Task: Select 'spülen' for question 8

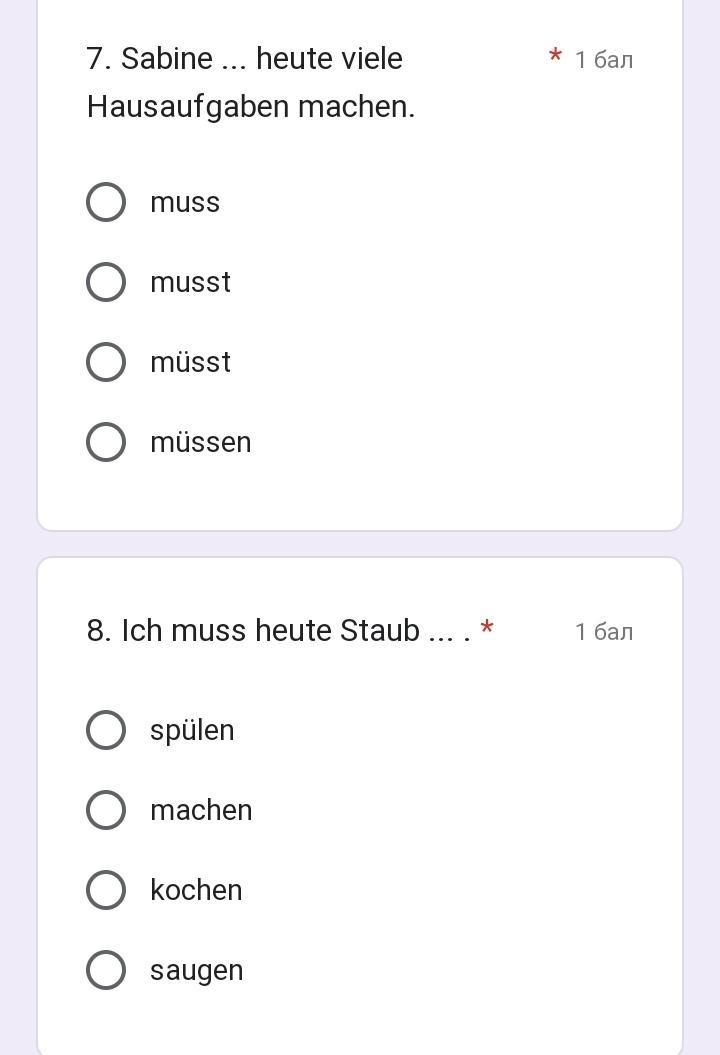Action: [106, 730]
